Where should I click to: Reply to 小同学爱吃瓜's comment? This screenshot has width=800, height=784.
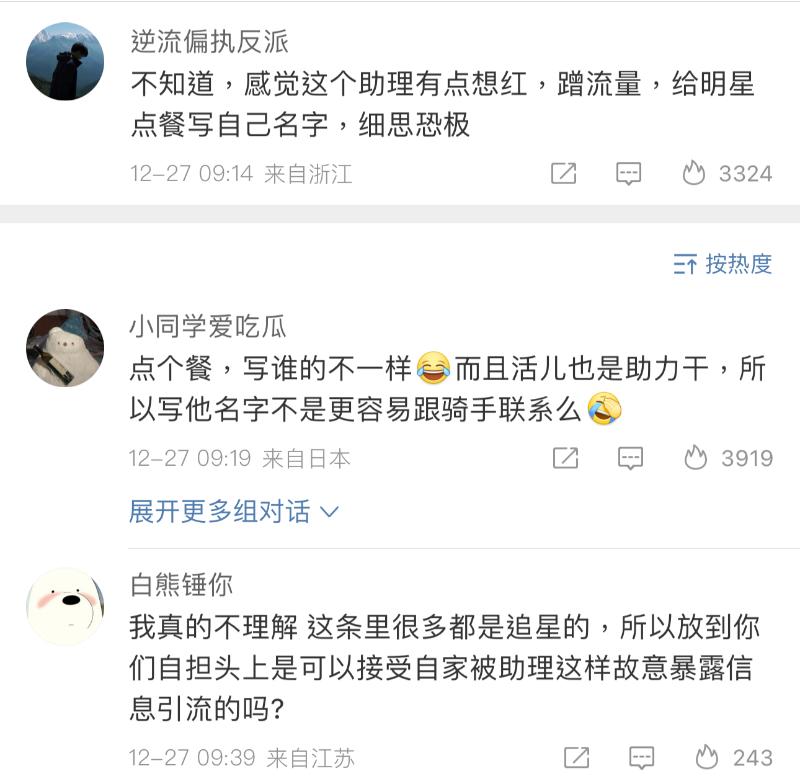coord(630,459)
